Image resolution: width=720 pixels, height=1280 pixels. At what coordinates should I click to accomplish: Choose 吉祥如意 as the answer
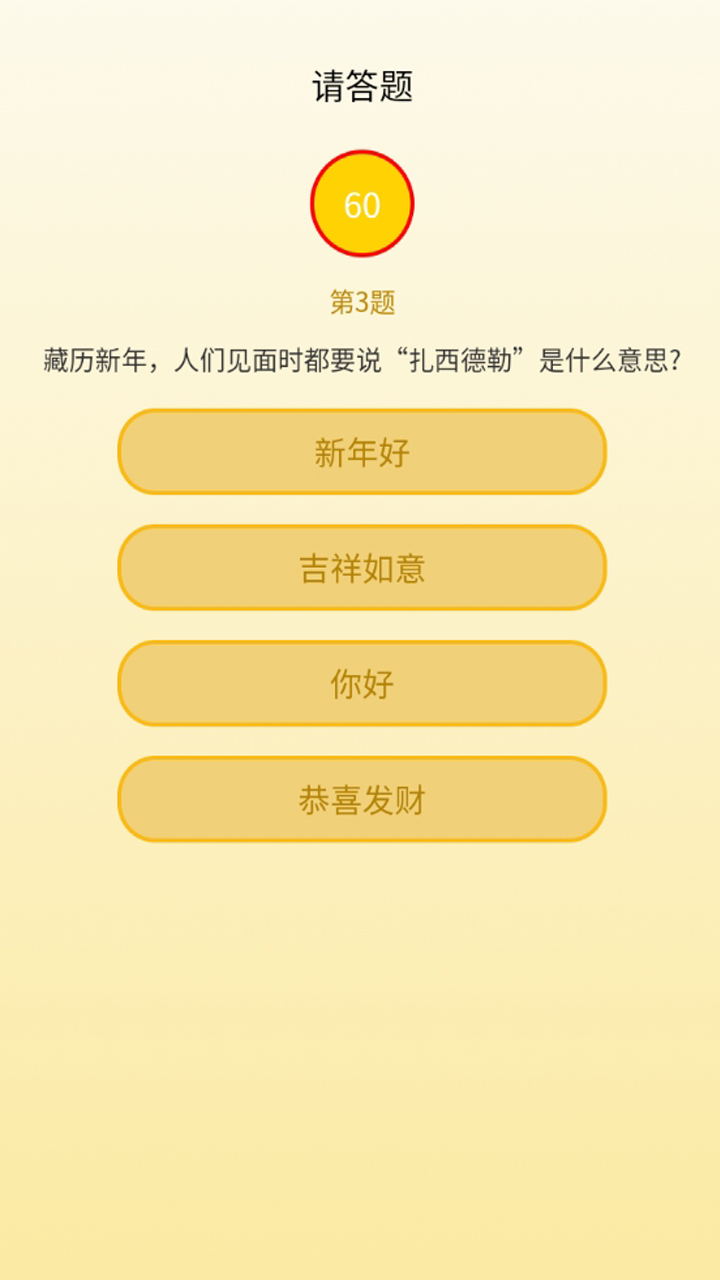click(x=361, y=568)
